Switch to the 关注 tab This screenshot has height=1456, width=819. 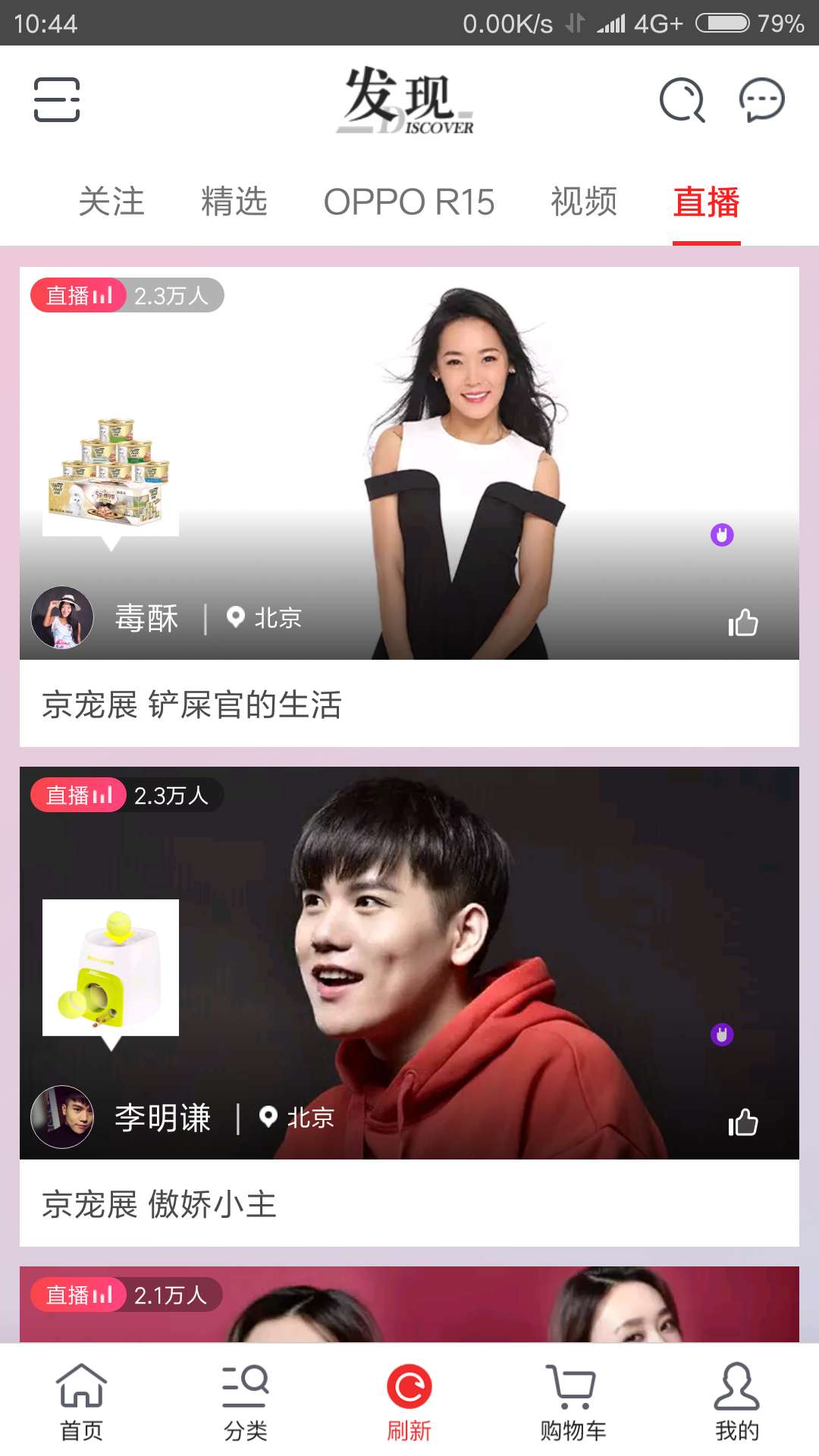click(x=111, y=202)
